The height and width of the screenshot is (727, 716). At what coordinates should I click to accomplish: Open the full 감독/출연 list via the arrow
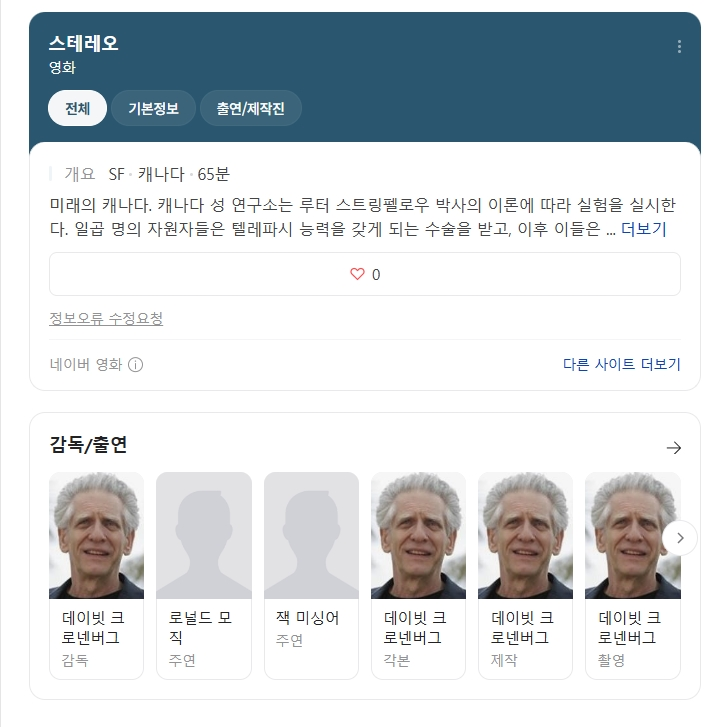coord(673,447)
